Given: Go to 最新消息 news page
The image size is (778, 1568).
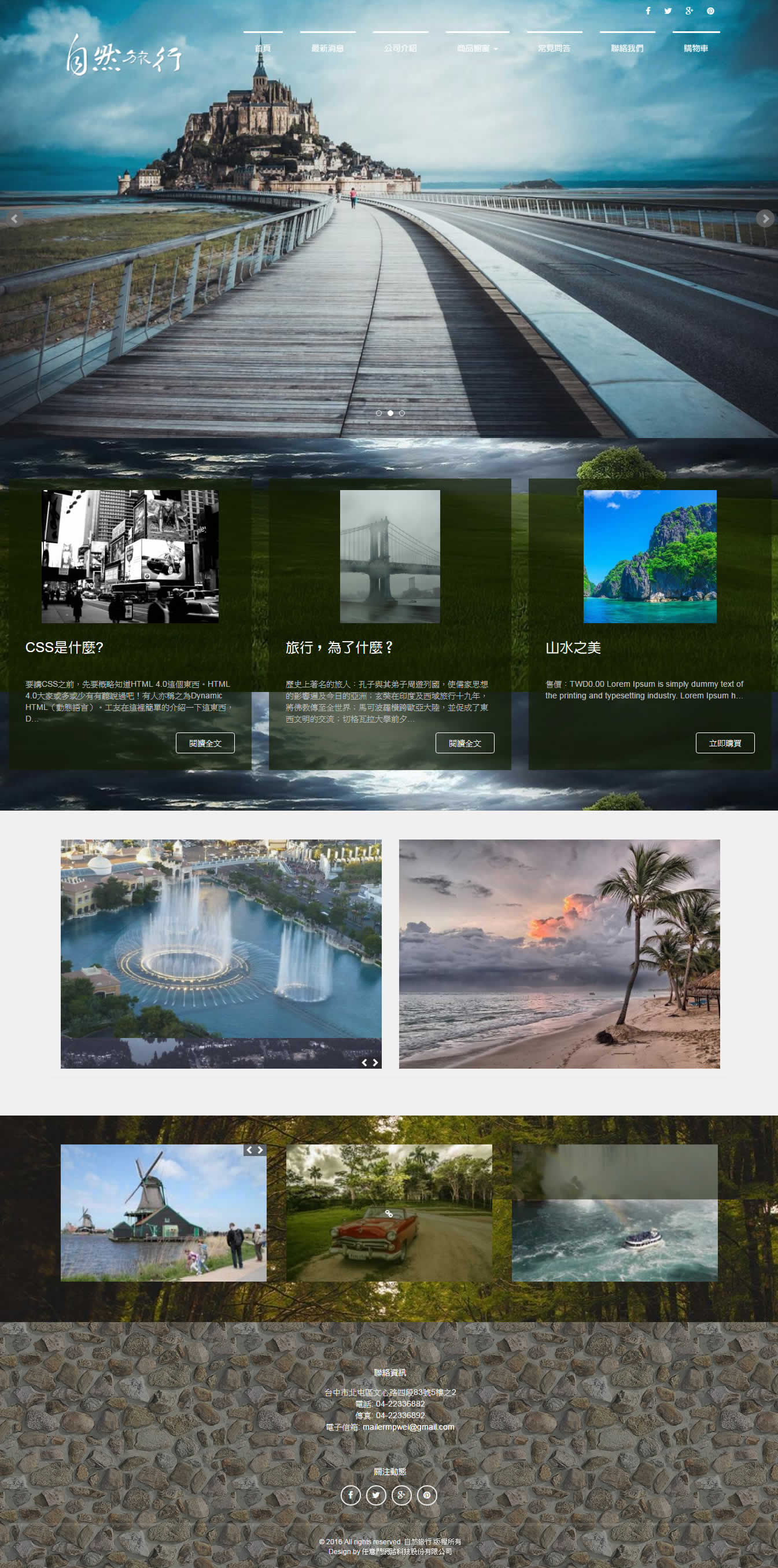Looking at the screenshot, I should click(327, 48).
